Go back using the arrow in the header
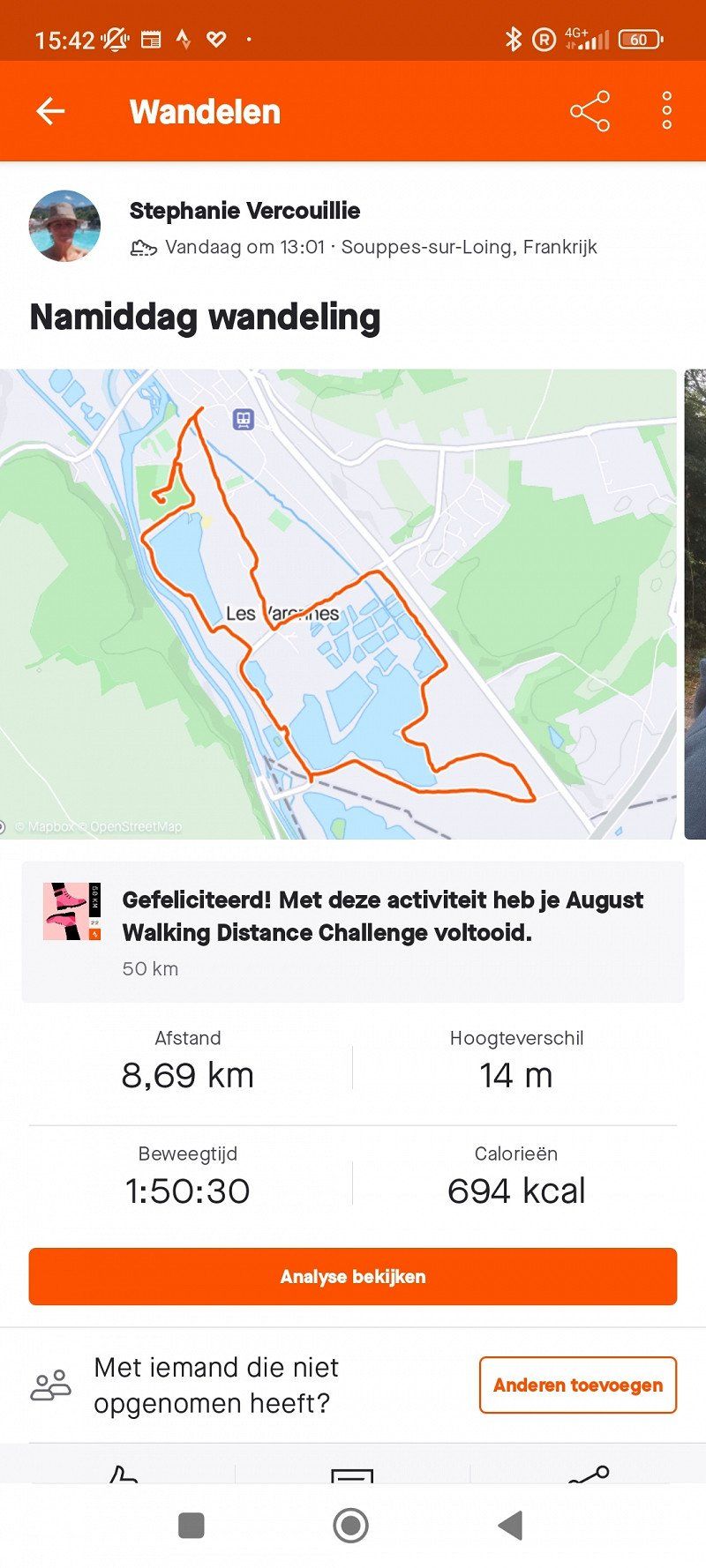The height and width of the screenshot is (1568, 706). point(50,111)
